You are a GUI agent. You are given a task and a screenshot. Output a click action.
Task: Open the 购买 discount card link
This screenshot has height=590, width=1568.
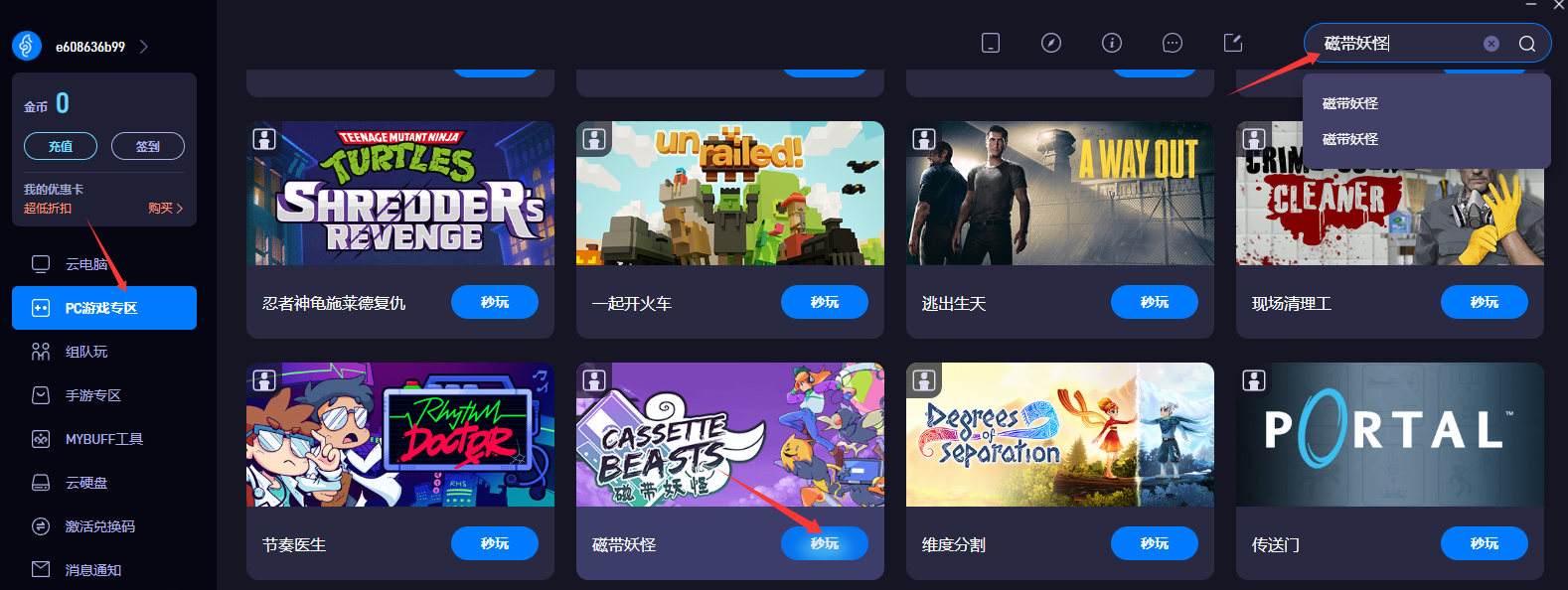pyautogui.click(x=165, y=209)
